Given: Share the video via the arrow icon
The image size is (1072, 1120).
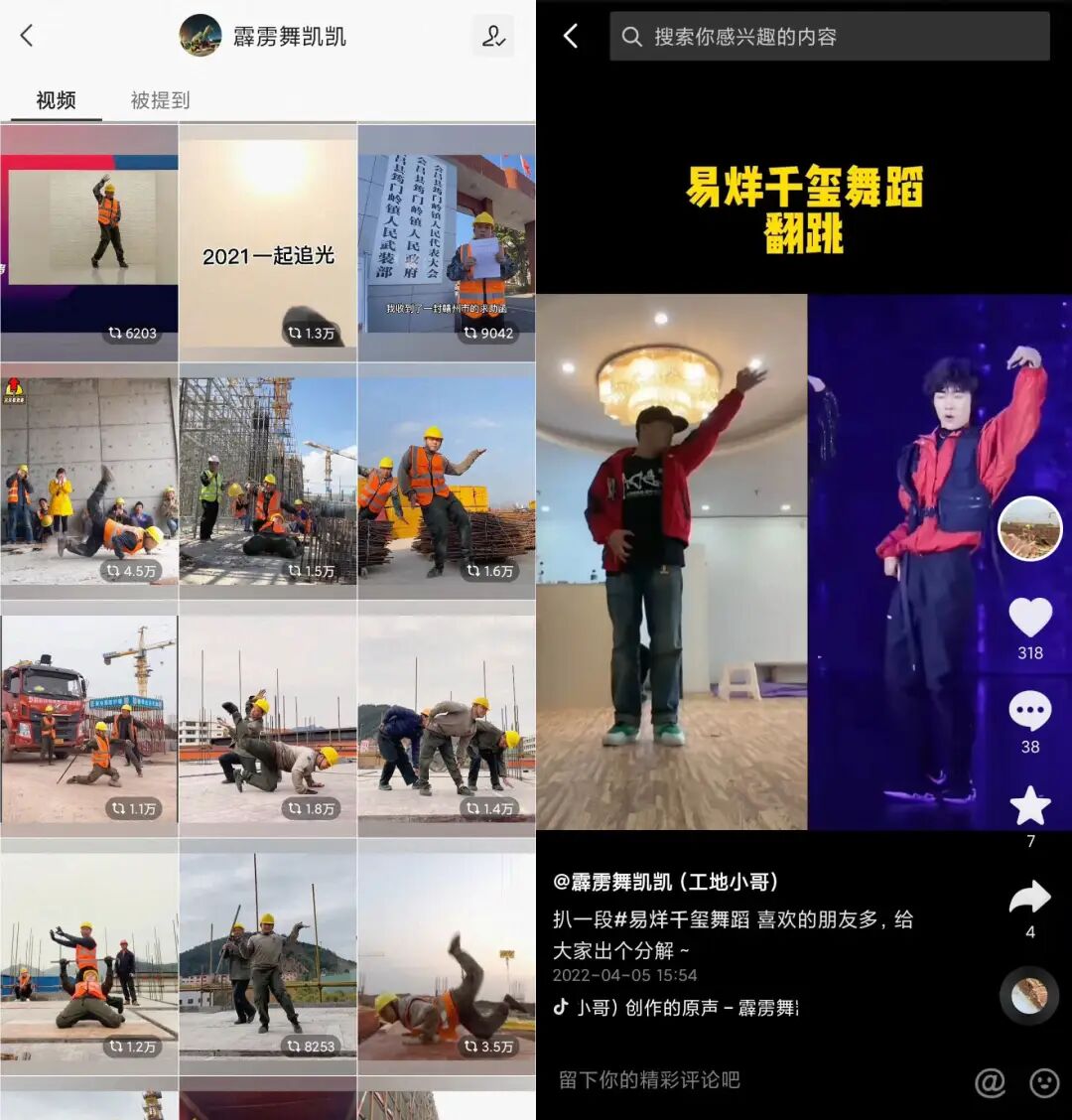Looking at the screenshot, I should 1030,898.
